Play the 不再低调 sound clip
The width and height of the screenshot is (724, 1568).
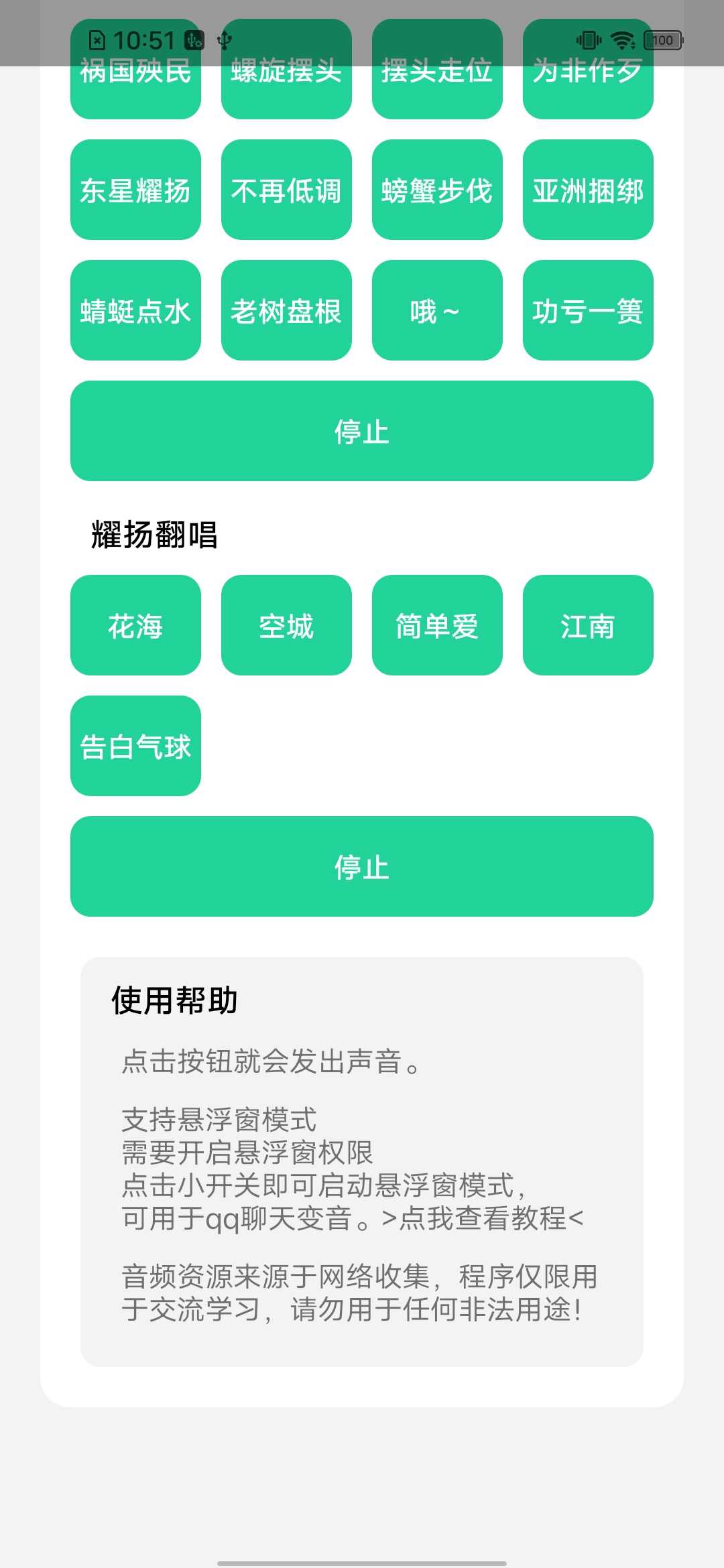pos(286,191)
